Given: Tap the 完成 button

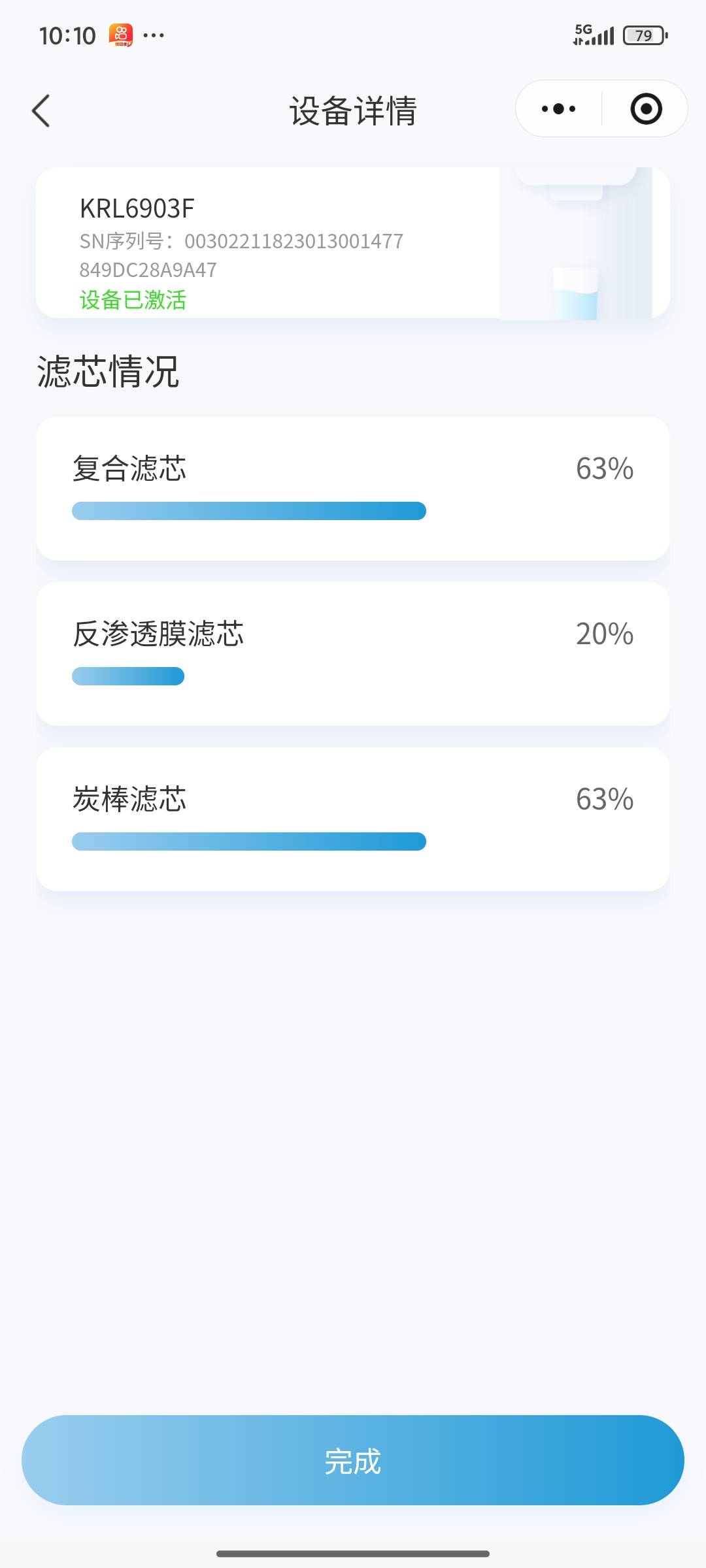Looking at the screenshot, I should [x=353, y=1461].
